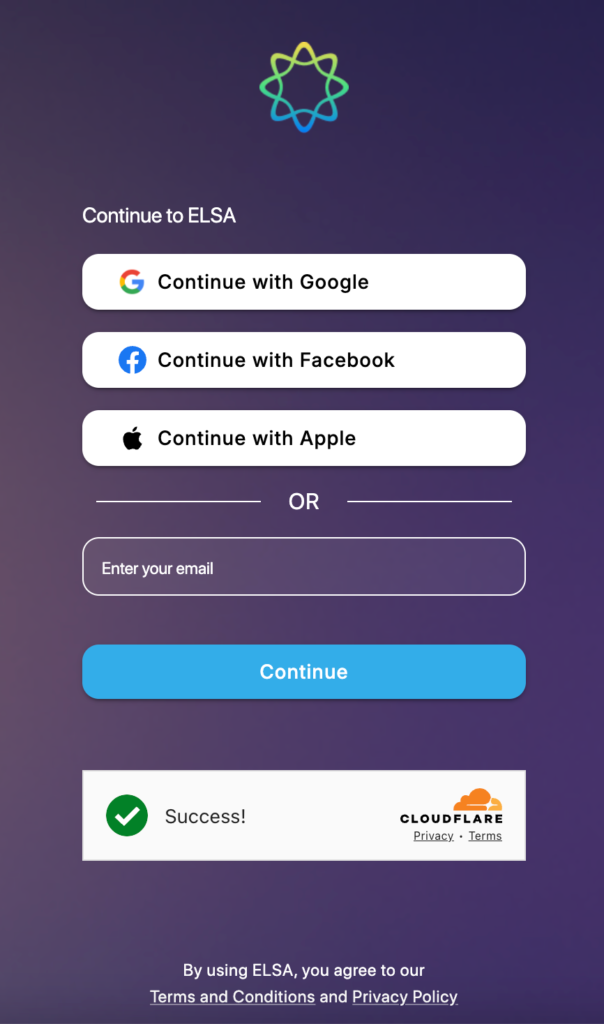Tap the blue Continue button
Viewport: 604px width, 1024px height.
coord(303,672)
